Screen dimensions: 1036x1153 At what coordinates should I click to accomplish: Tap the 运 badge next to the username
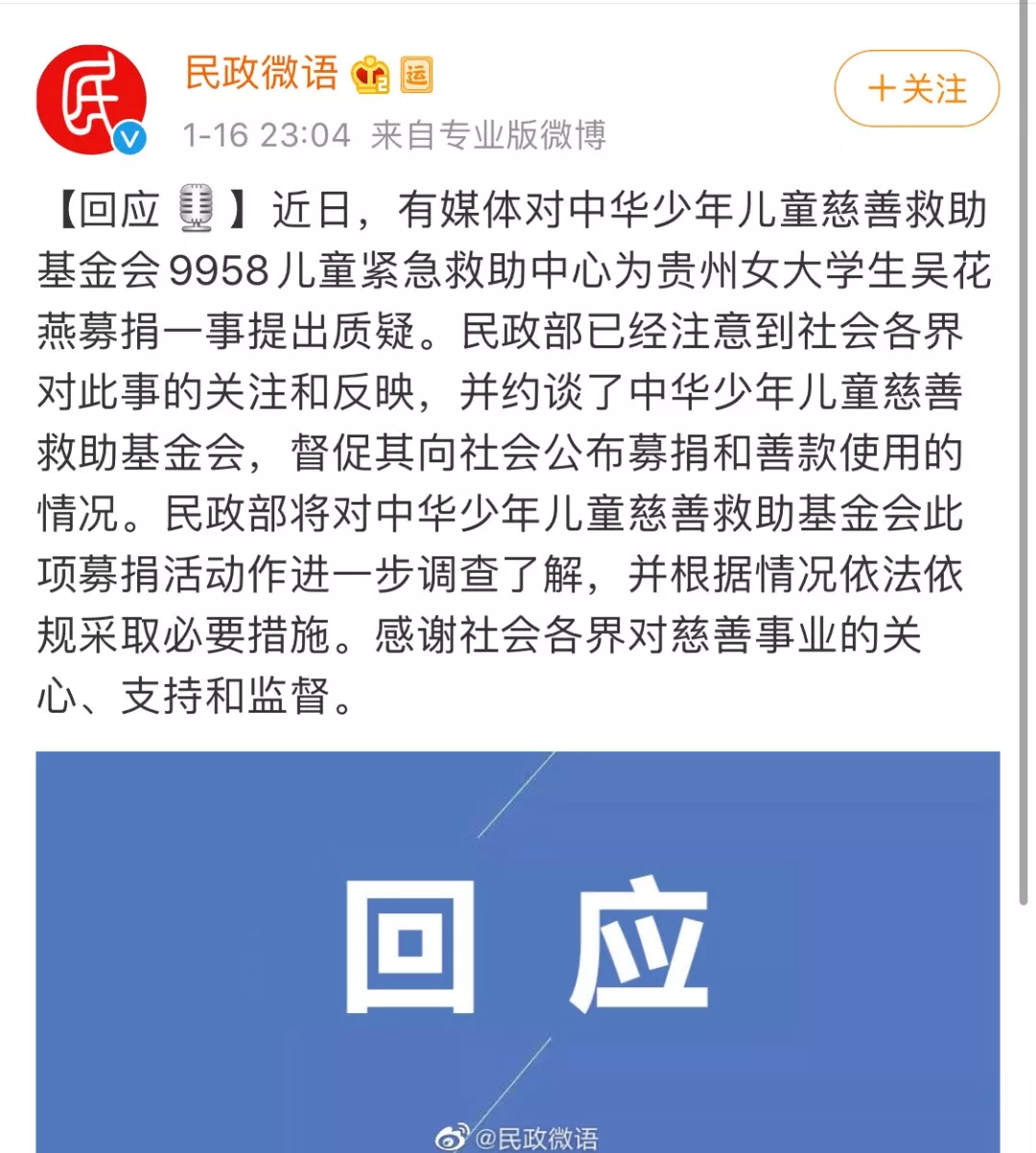pyautogui.click(x=416, y=75)
